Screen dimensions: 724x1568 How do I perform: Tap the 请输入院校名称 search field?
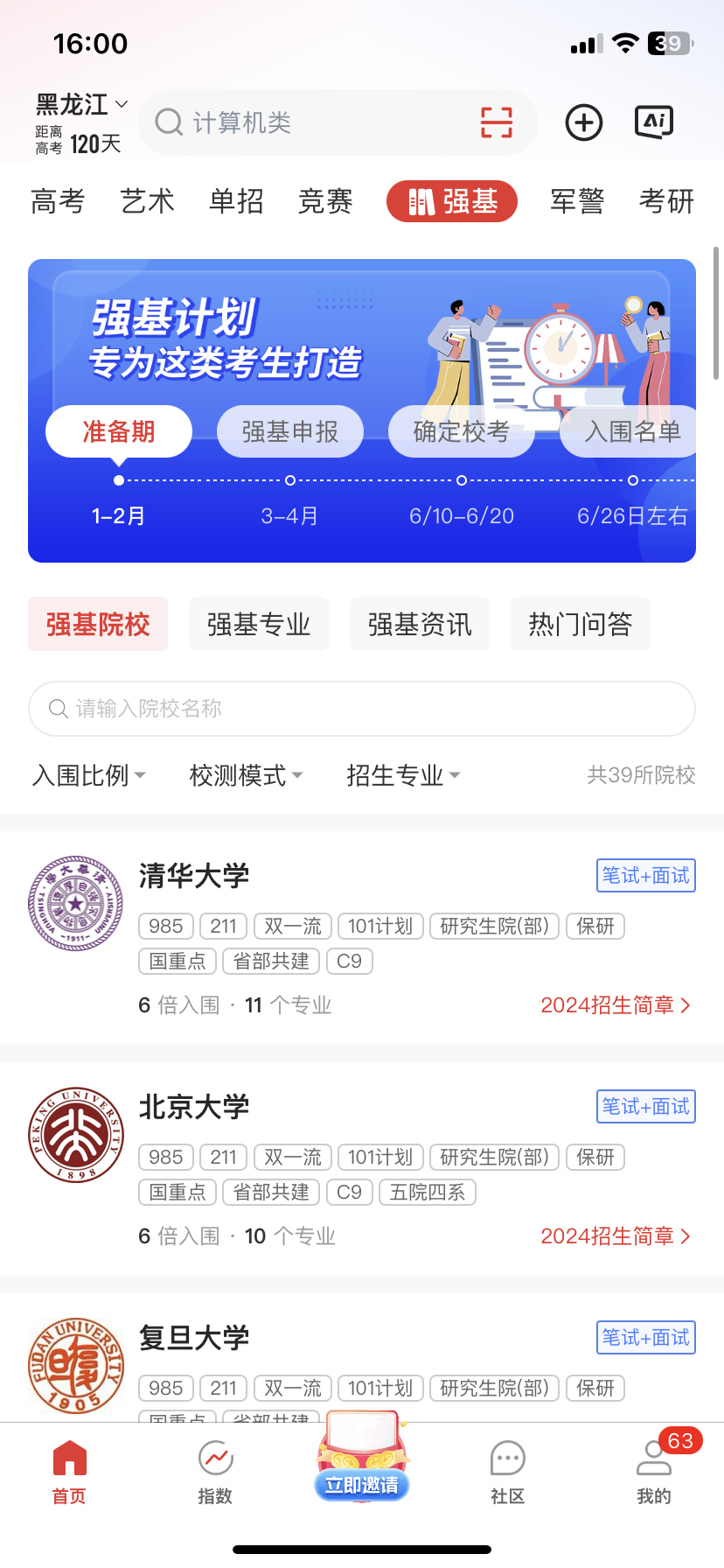362,709
